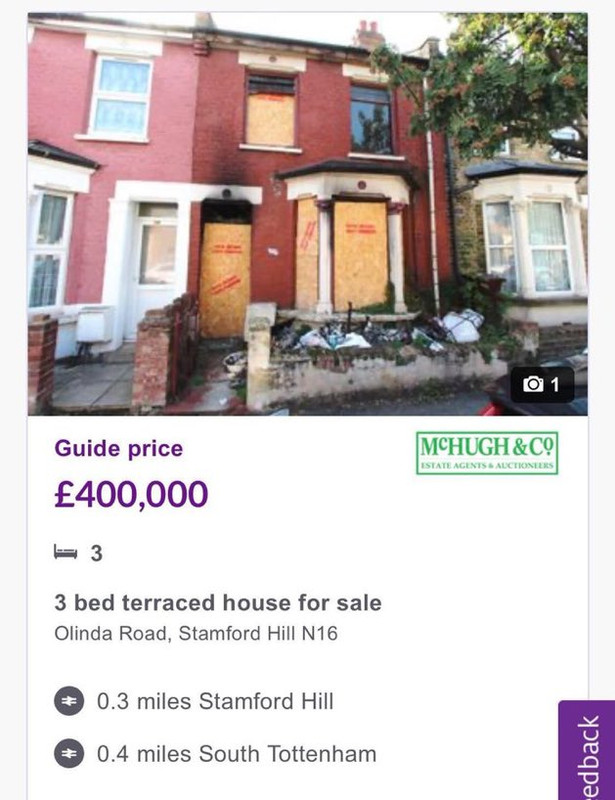Open the 3 bed terraced house listing
This screenshot has width=615, height=800.
(218, 603)
